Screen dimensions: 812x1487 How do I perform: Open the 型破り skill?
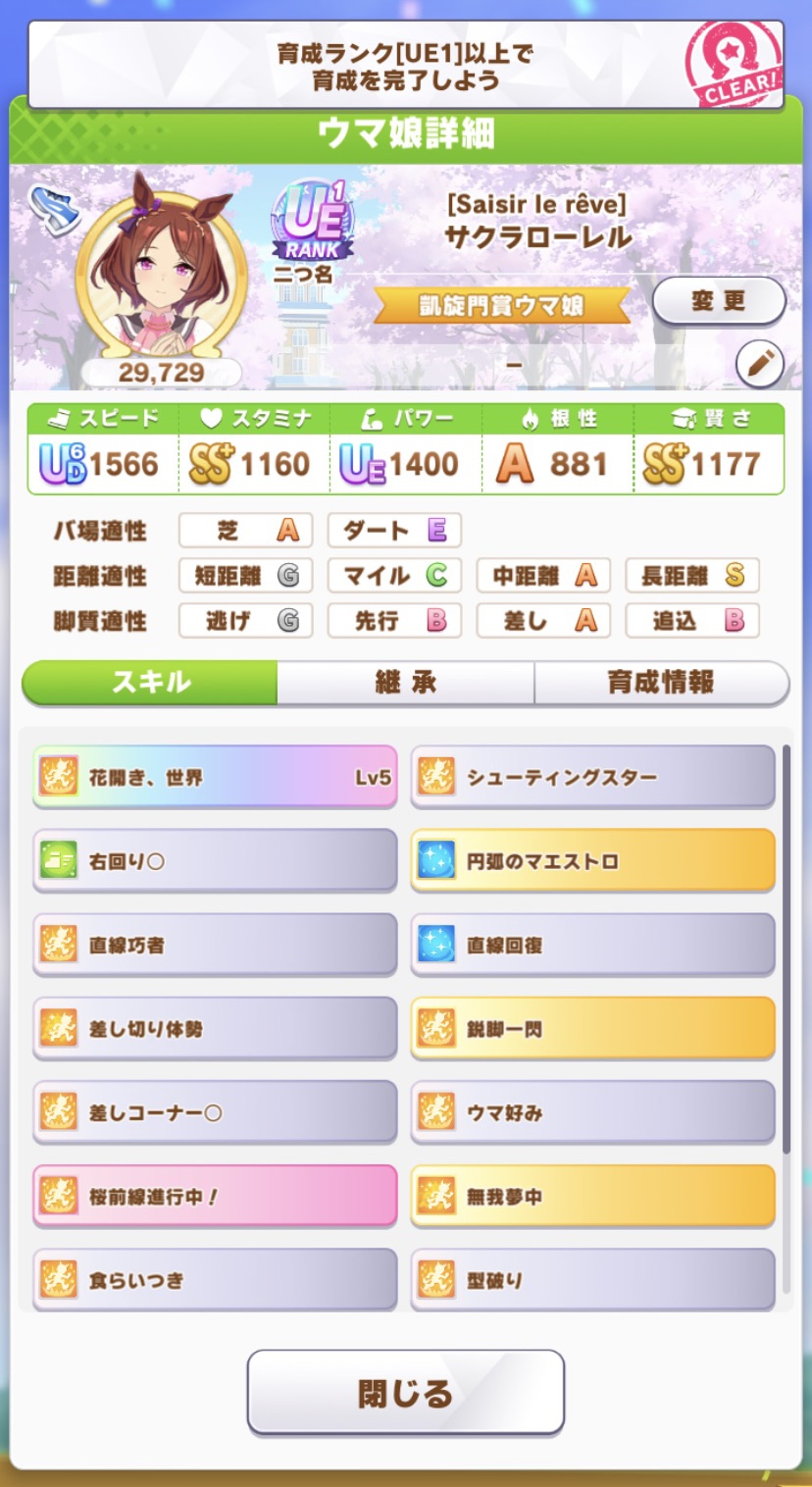pyautogui.click(x=592, y=1280)
